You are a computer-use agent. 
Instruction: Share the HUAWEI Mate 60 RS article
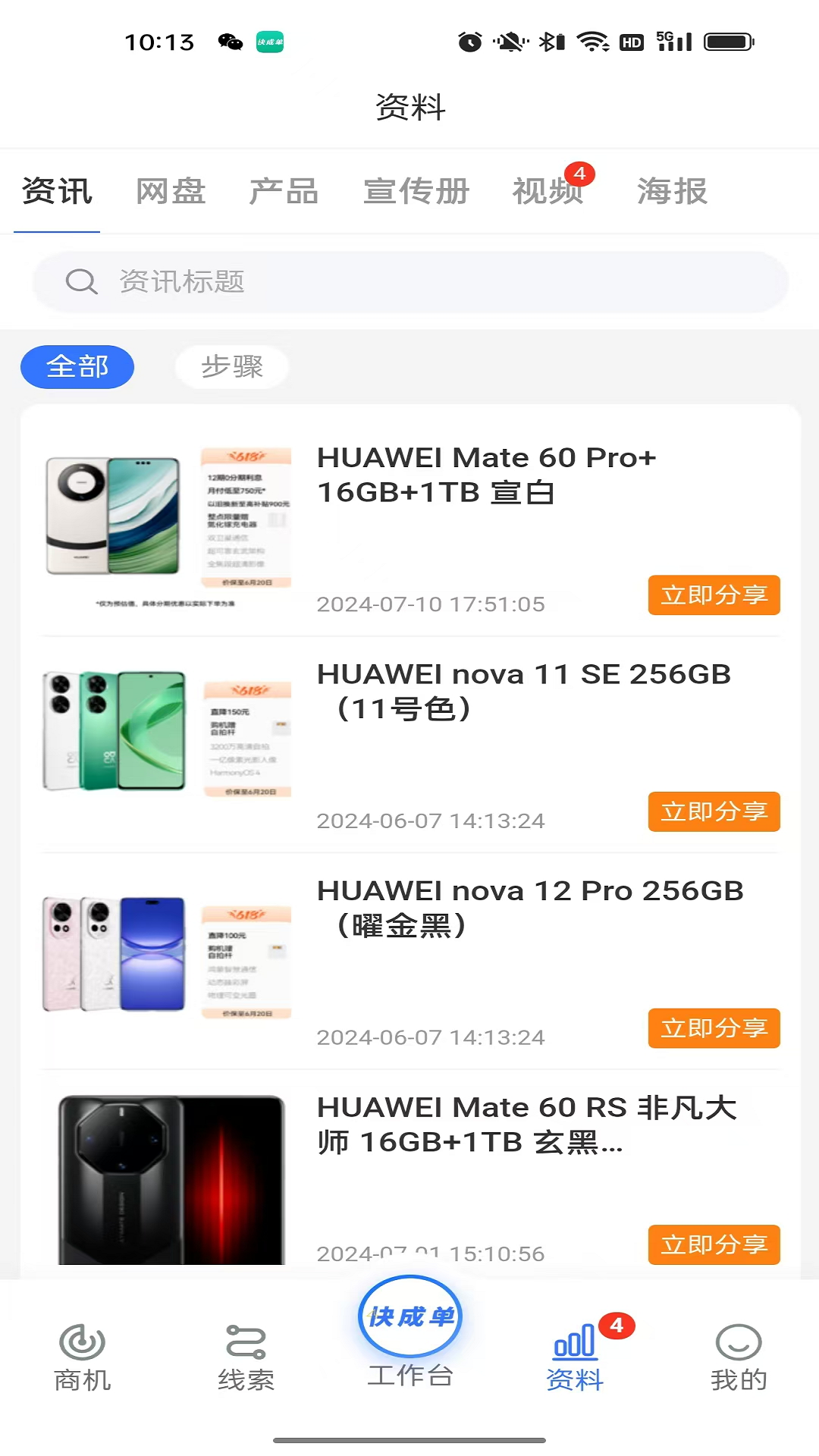point(714,1244)
